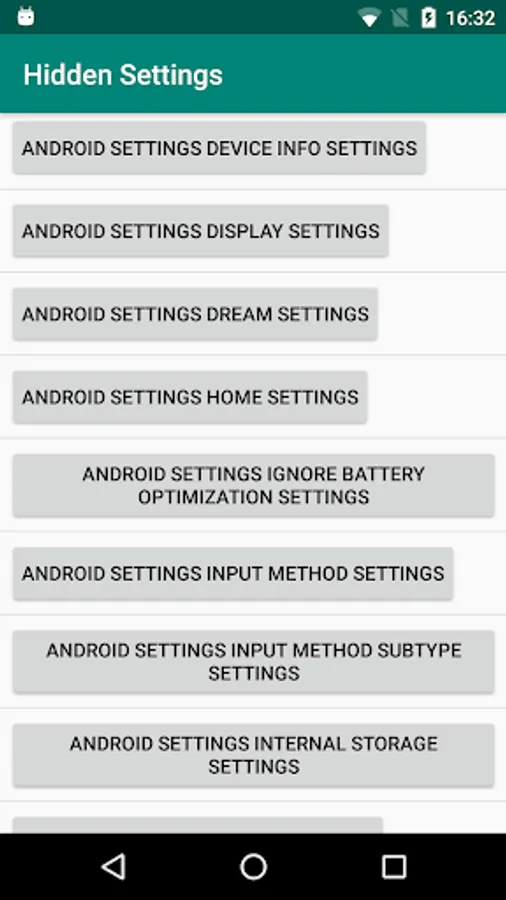Open recent apps overview

[394, 866]
